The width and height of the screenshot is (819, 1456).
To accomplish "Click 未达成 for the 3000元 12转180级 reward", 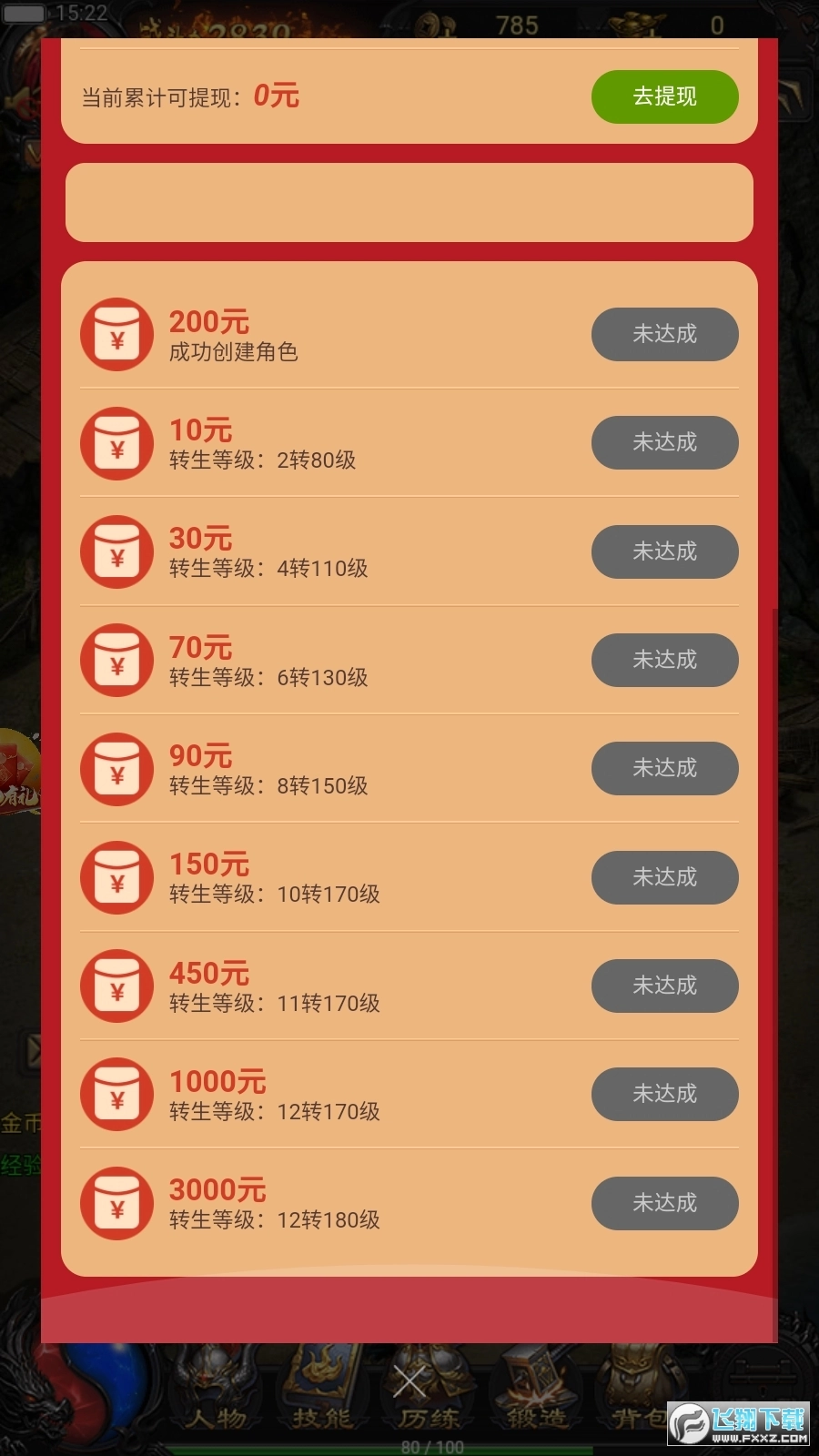I will [x=664, y=1203].
